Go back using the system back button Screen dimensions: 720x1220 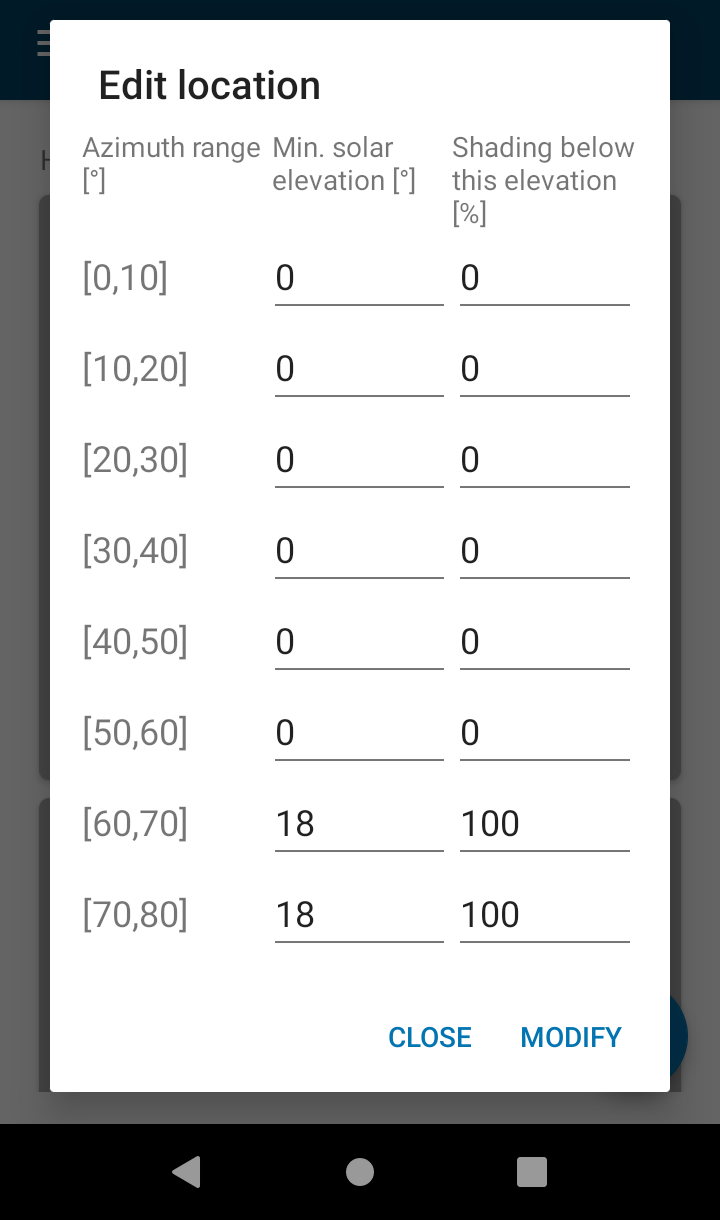187,1171
